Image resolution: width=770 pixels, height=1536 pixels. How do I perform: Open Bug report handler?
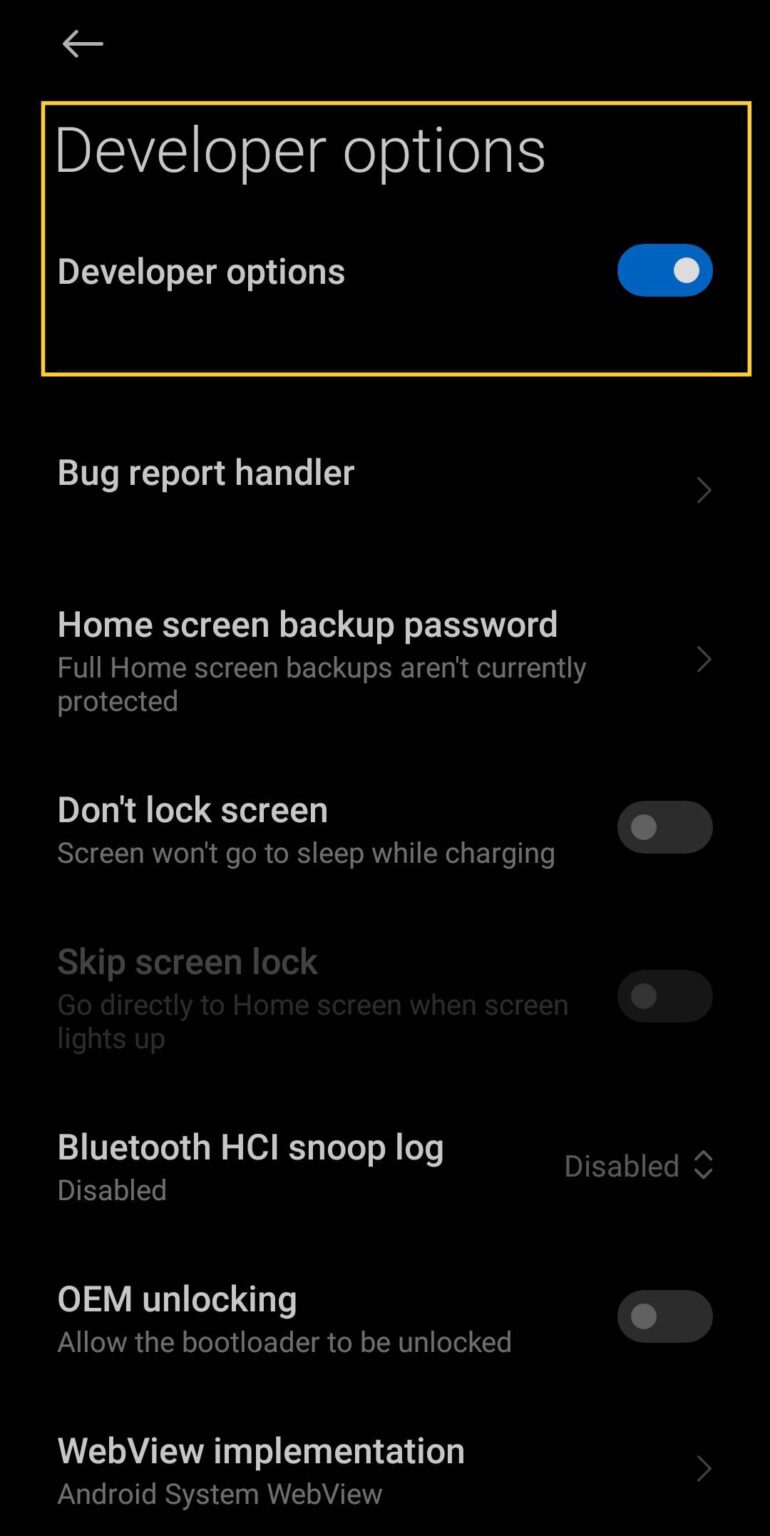coord(385,490)
